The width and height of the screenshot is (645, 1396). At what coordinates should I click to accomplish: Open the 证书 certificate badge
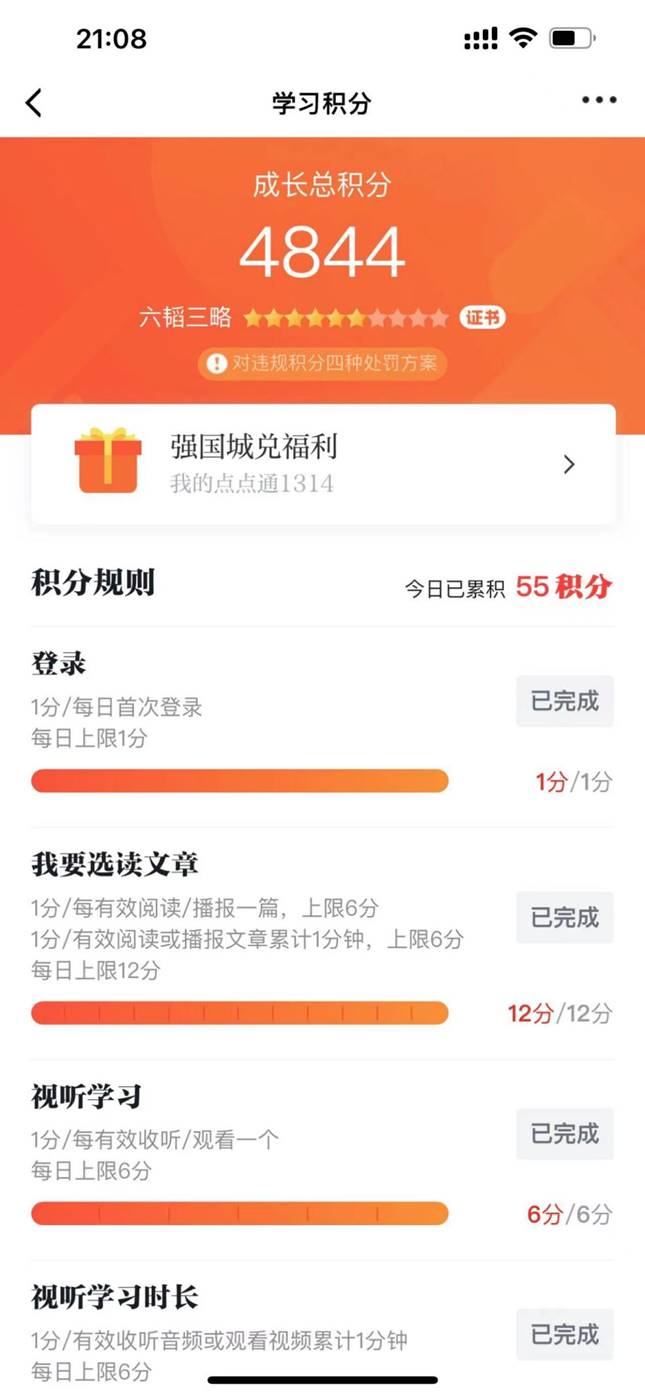pyautogui.click(x=483, y=318)
